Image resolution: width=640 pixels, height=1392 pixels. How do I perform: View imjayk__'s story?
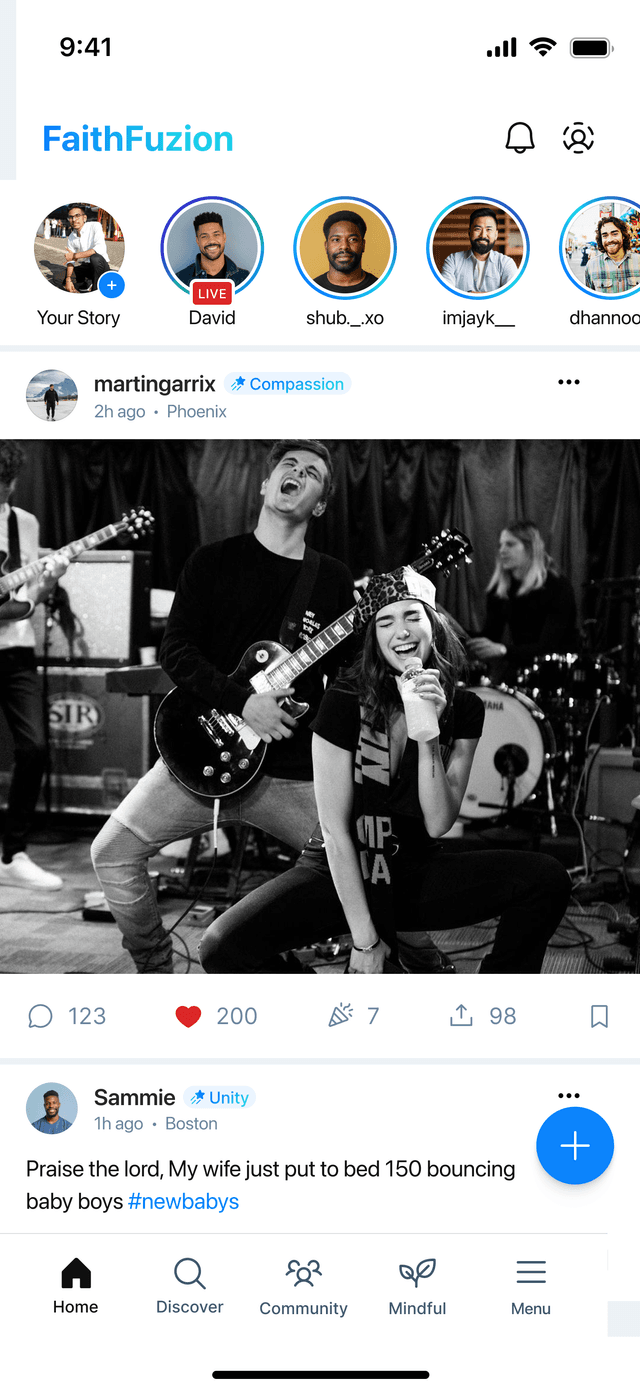[x=478, y=250]
